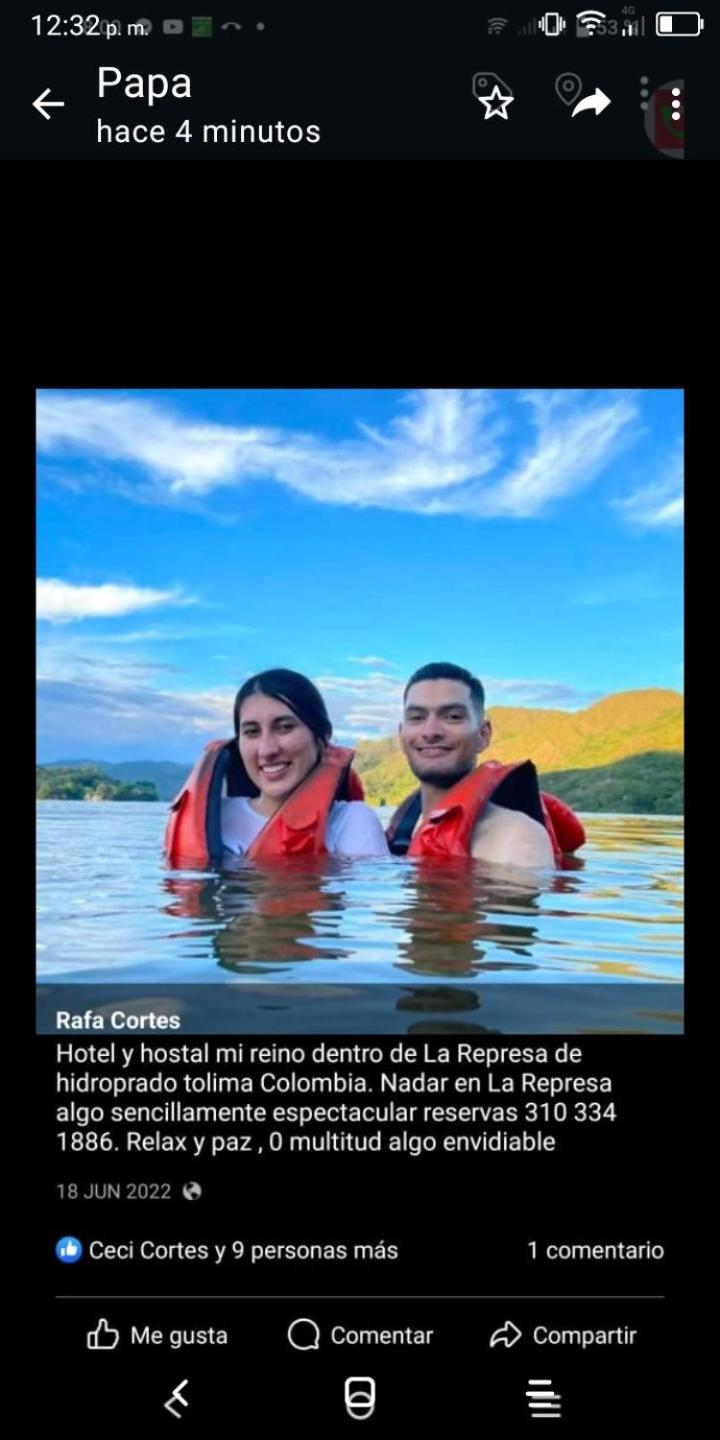
Task: Forward this image with the arrow icon
Action: click(591, 101)
